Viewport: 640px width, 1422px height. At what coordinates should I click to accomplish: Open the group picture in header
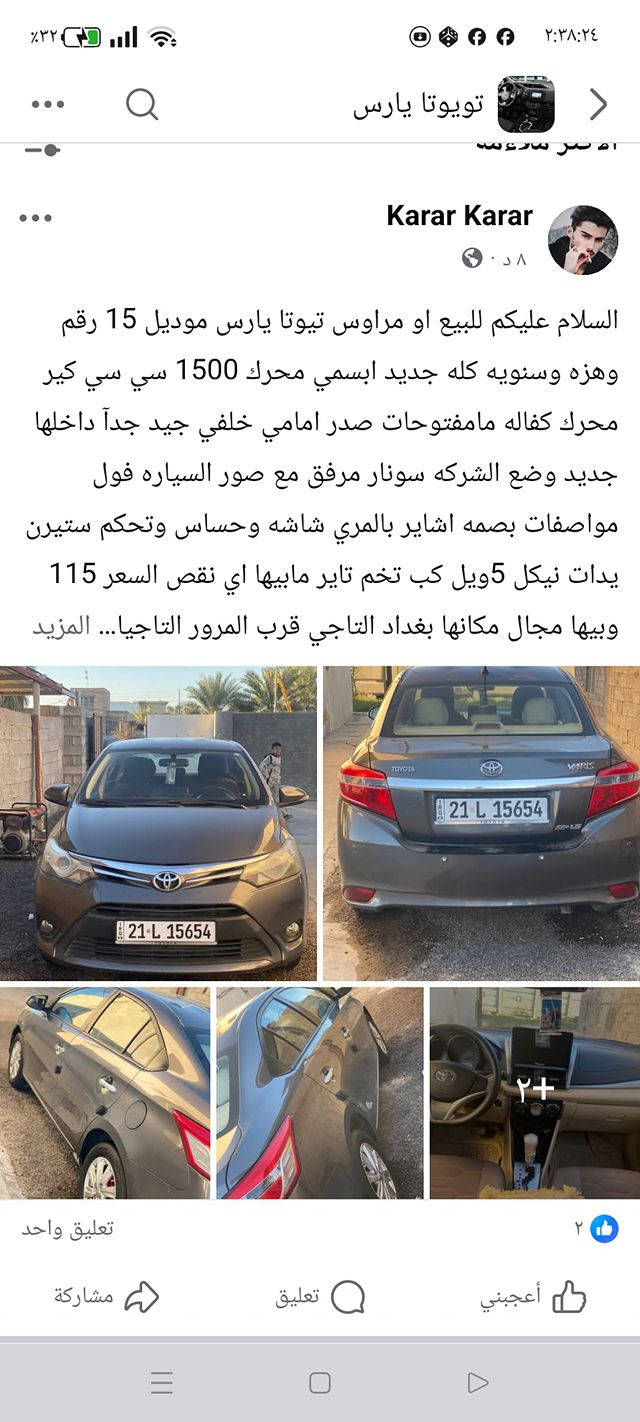526,104
